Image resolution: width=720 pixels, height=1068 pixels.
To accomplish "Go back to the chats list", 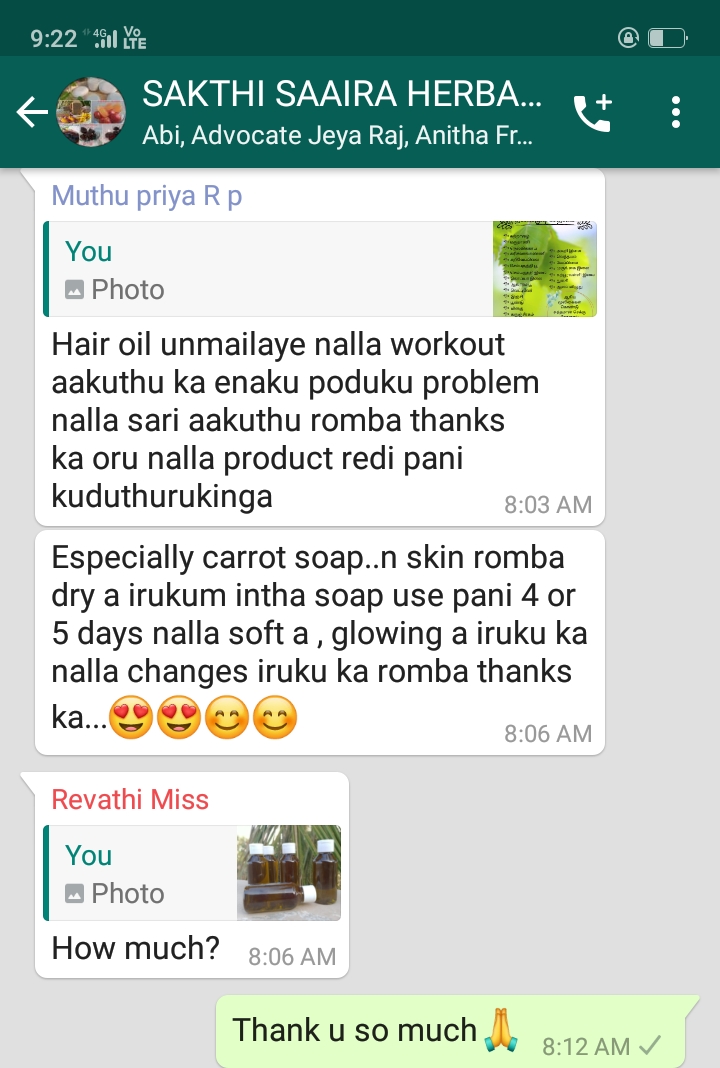I will pyautogui.click(x=31, y=113).
